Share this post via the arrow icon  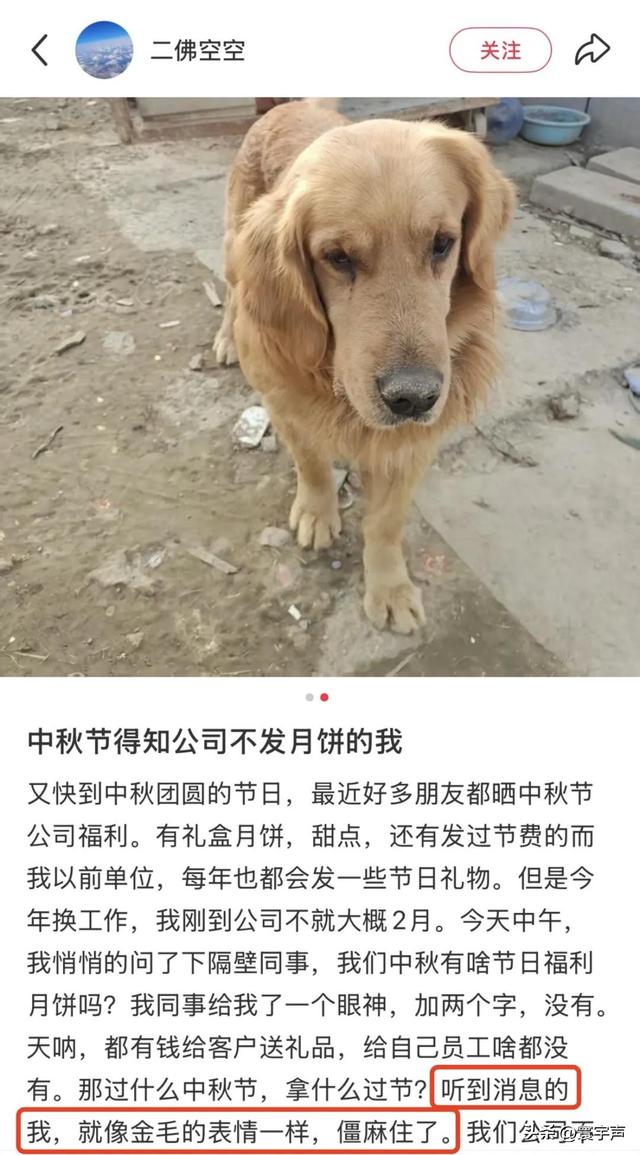tap(592, 50)
